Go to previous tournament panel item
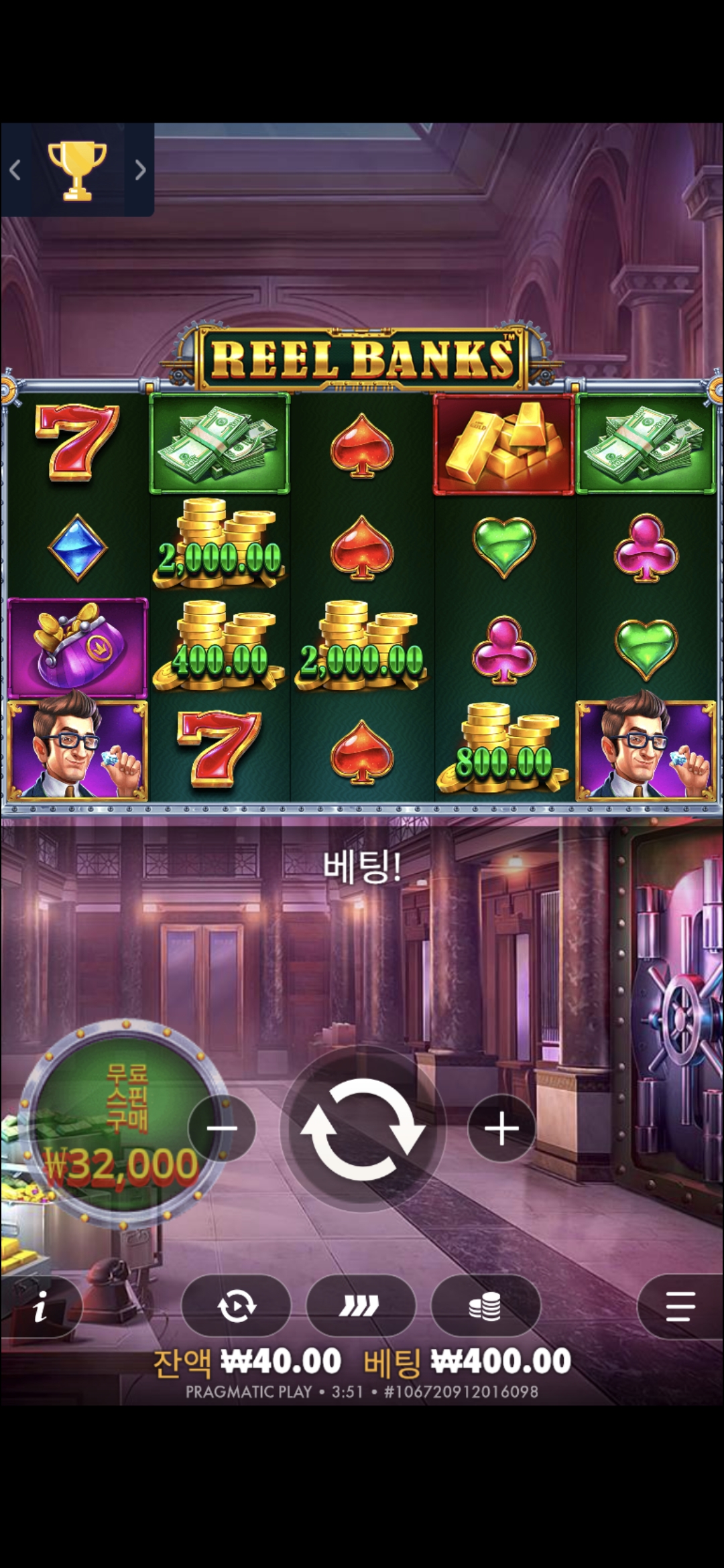724x1568 pixels. pos(15,171)
